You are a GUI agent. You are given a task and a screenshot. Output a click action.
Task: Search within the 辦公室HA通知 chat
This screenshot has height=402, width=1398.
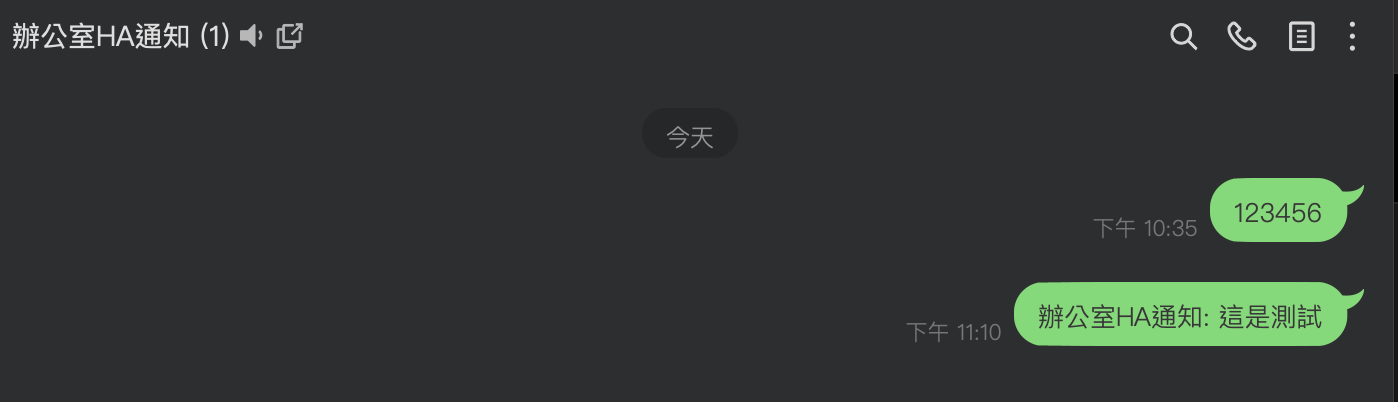(x=1183, y=38)
